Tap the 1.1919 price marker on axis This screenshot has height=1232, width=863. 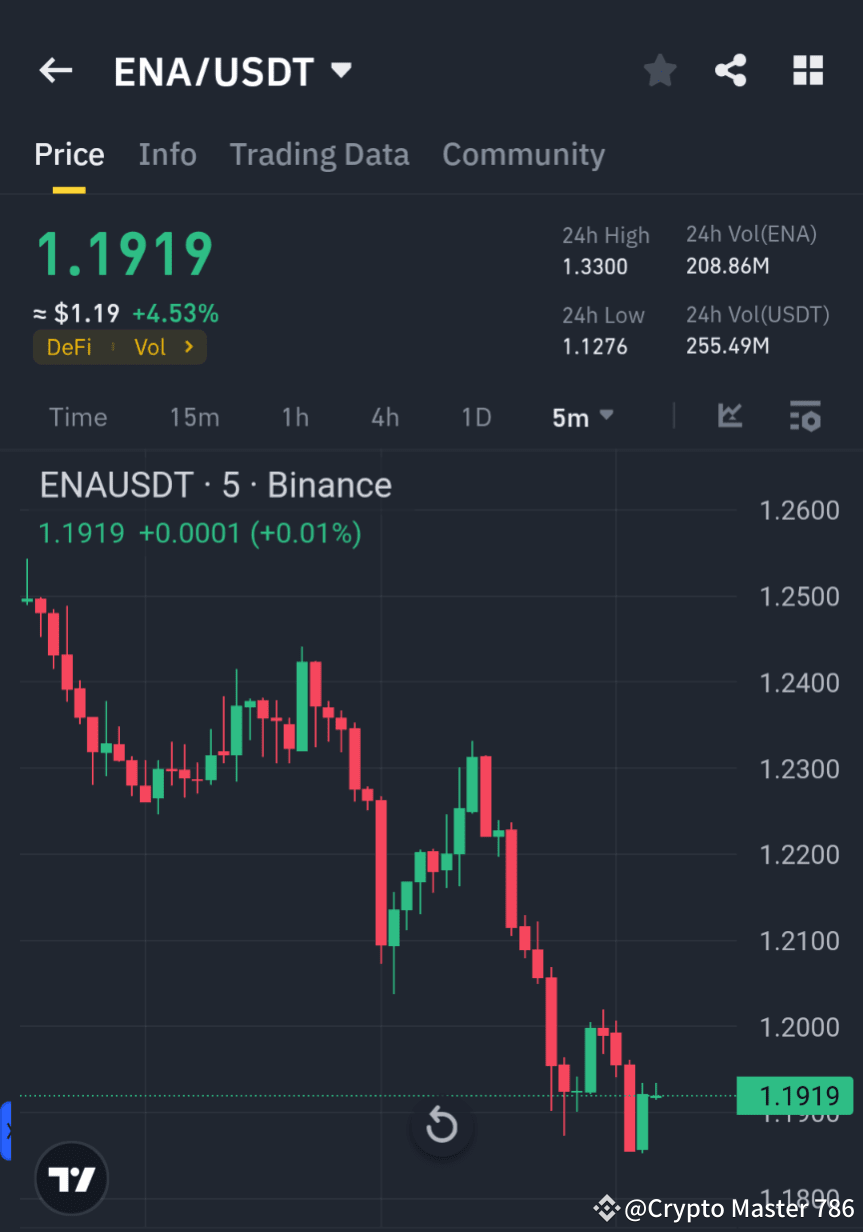pos(797,1096)
